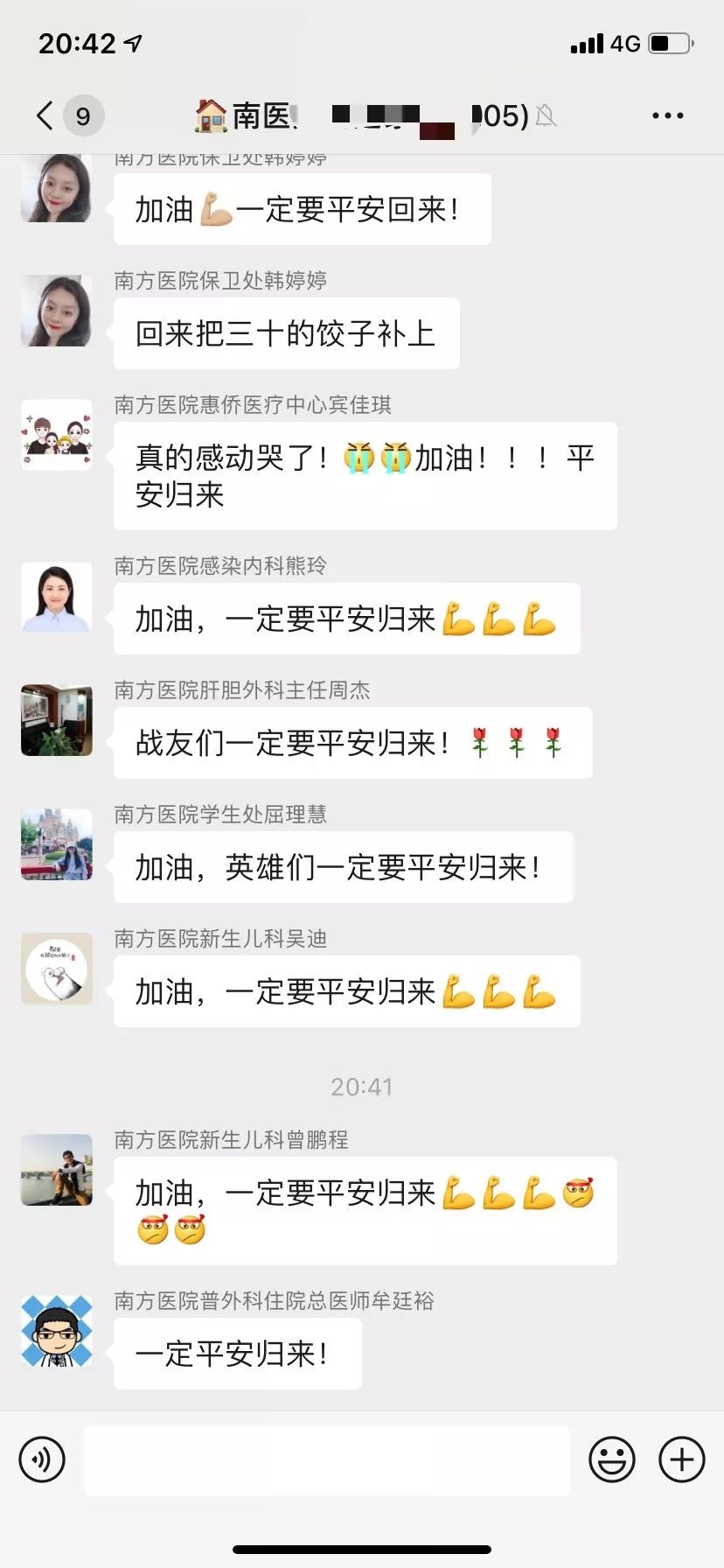Viewport: 724px width, 1568px height.
Task: Open the emoji sticker panel
Action: (611, 1459)
